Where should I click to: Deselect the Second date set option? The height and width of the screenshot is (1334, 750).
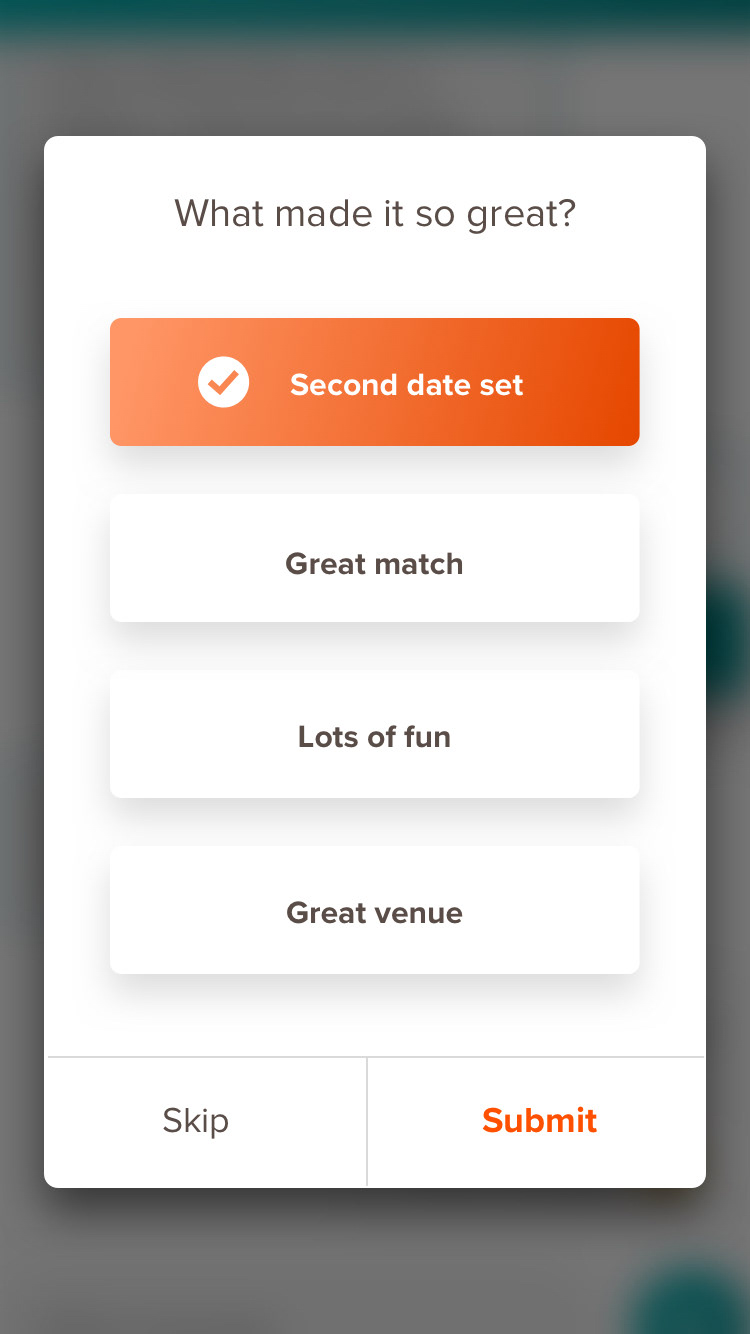(x=374, y=382)
